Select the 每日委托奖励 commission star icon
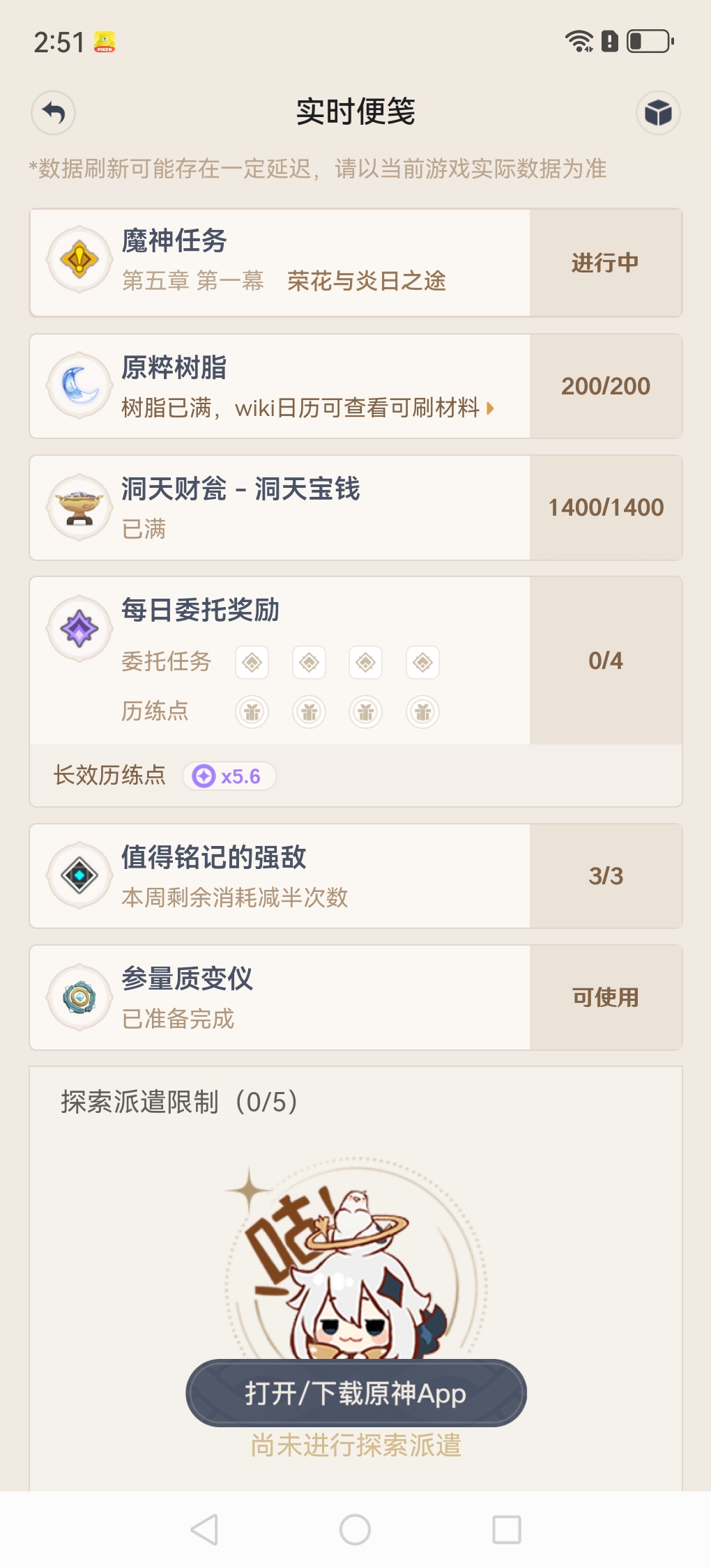Image resolution: width=711 pixels, height=1568 pixels. tap(79, 627)
